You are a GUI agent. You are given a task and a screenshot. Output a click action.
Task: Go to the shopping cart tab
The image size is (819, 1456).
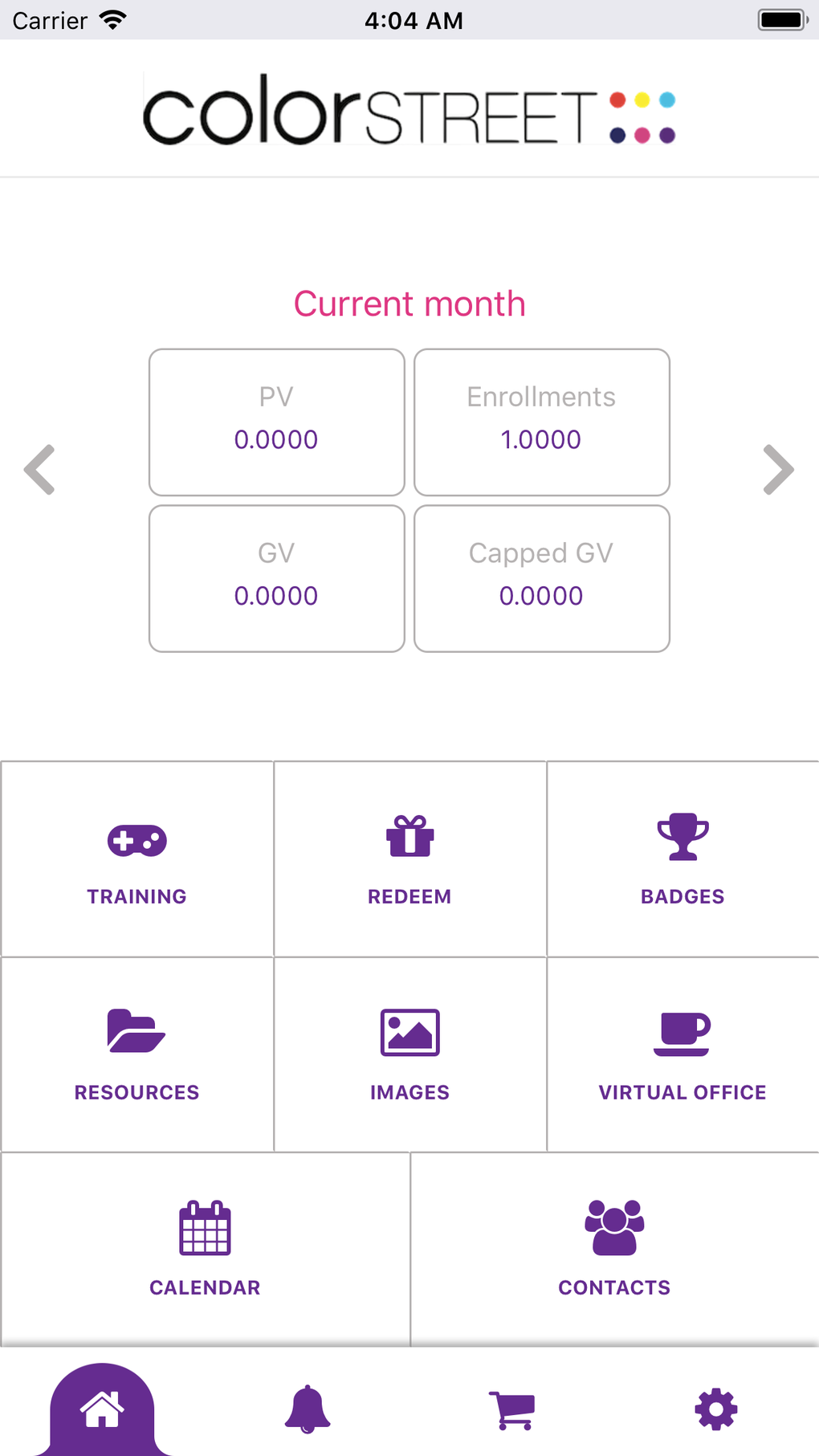pyautogui.click(x=511, y=1409)
